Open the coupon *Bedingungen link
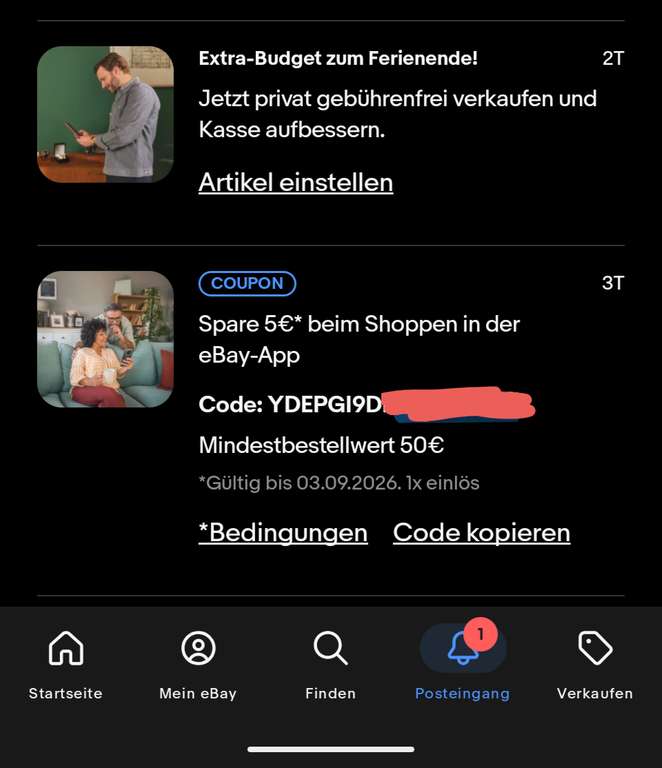 pyautogui.click(x=283, y=532)
